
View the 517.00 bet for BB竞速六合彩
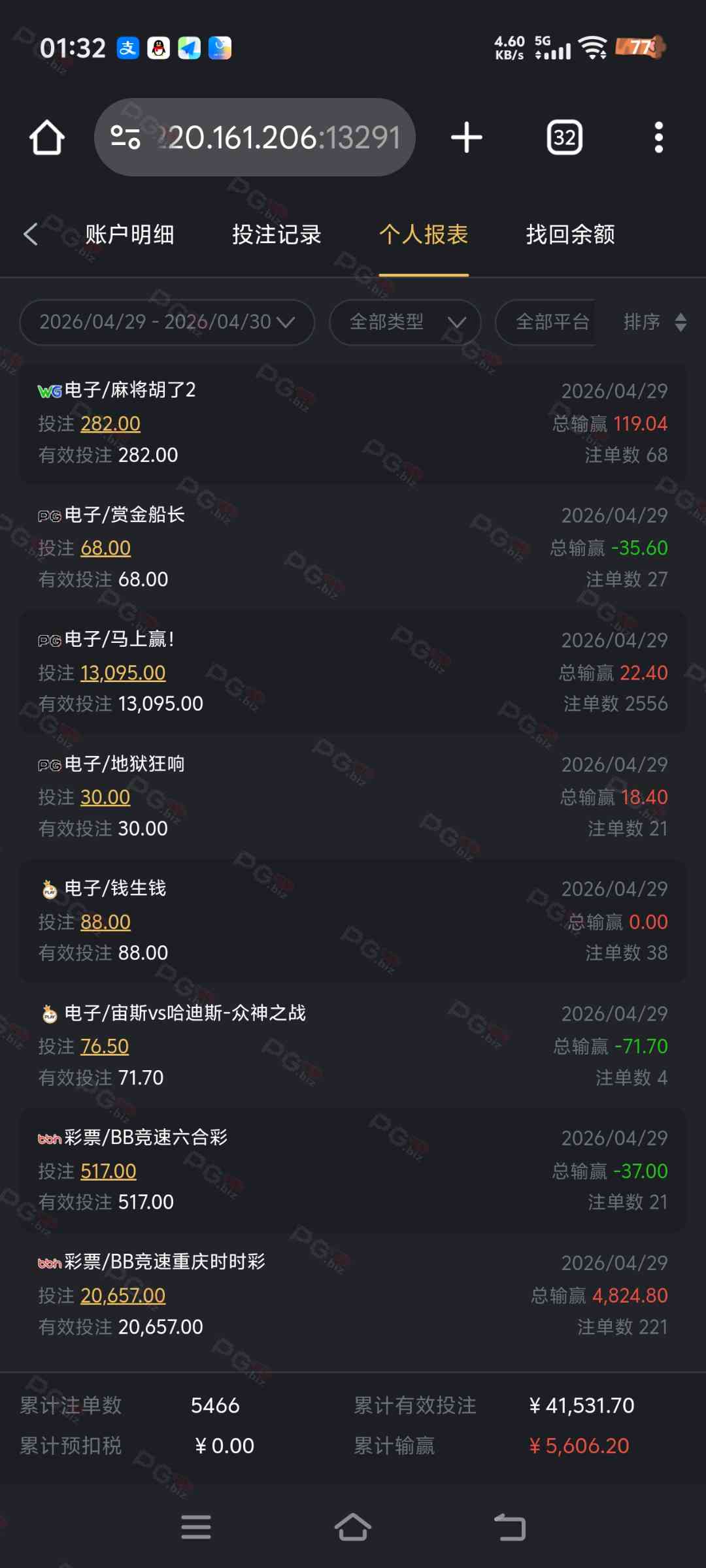109,1171
